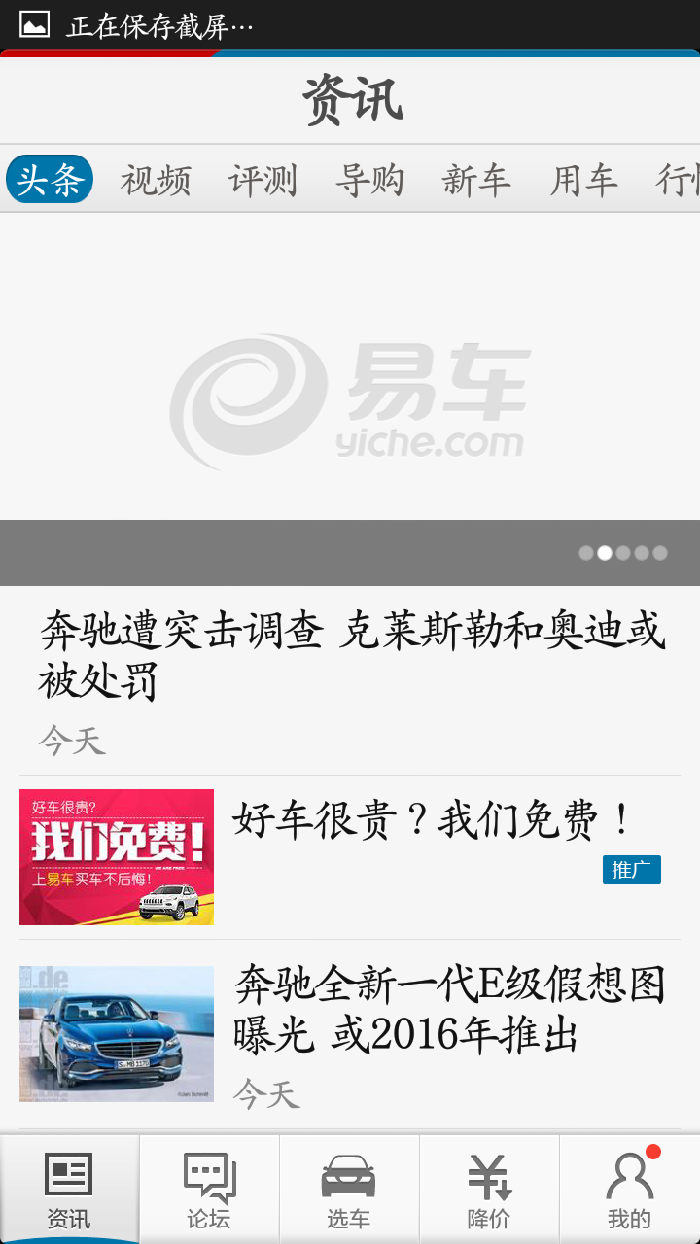
Task: Go to the 降价 bottom tab
Action: 489,1190
